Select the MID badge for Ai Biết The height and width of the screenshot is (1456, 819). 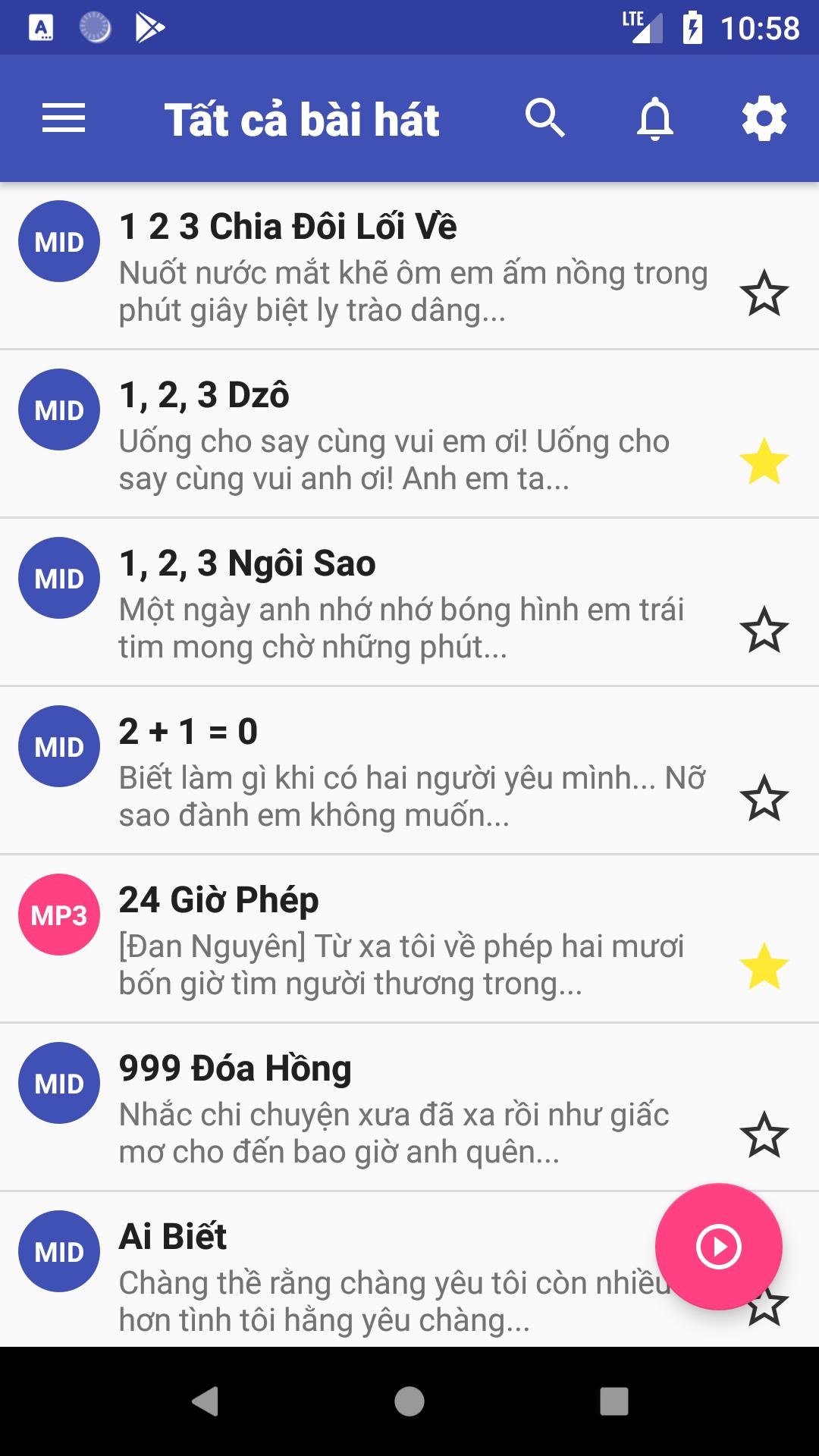58,1253
